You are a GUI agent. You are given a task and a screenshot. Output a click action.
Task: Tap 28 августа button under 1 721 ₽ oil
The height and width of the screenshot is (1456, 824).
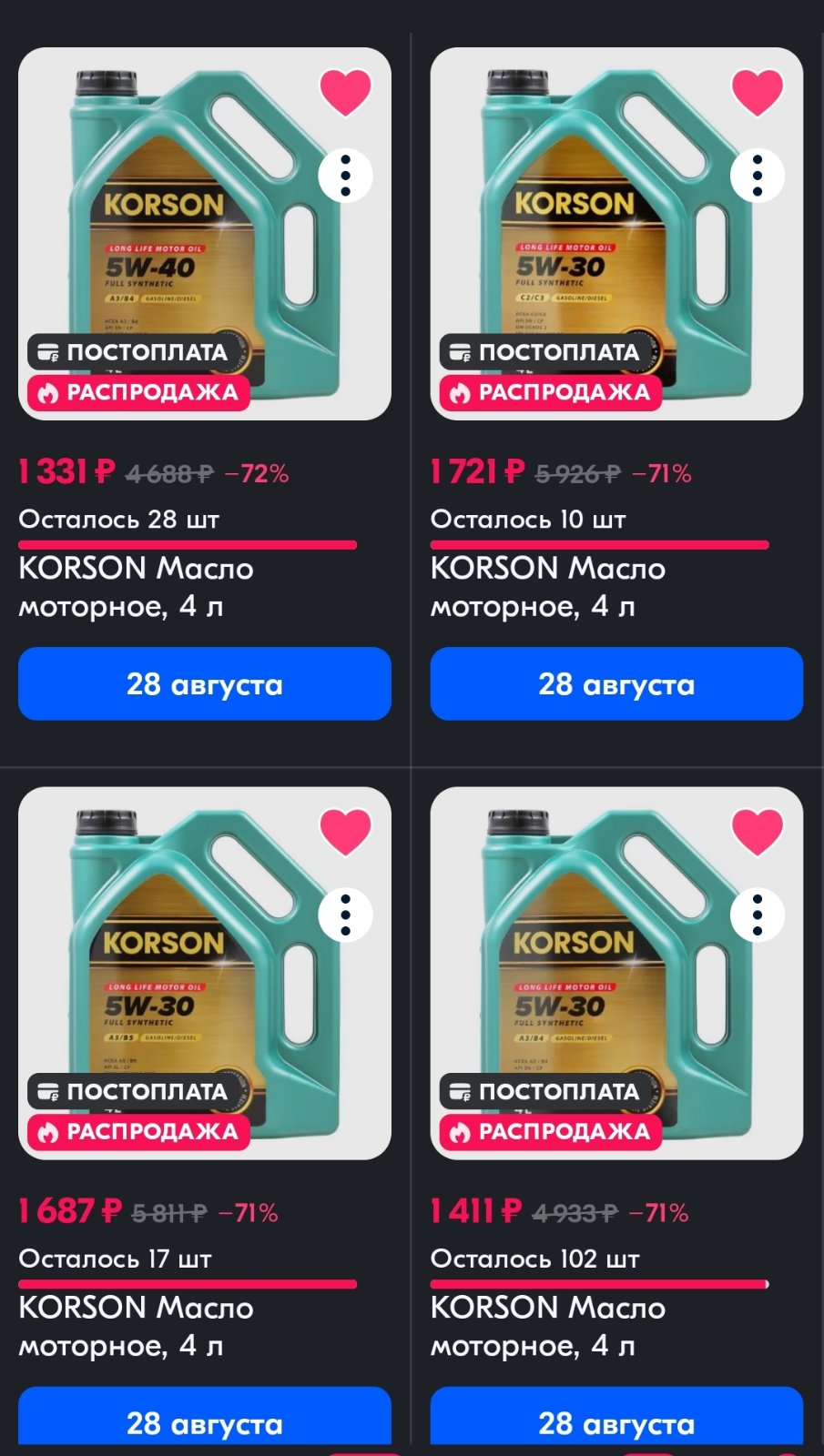pyautogui.click(x=616, y=683)
